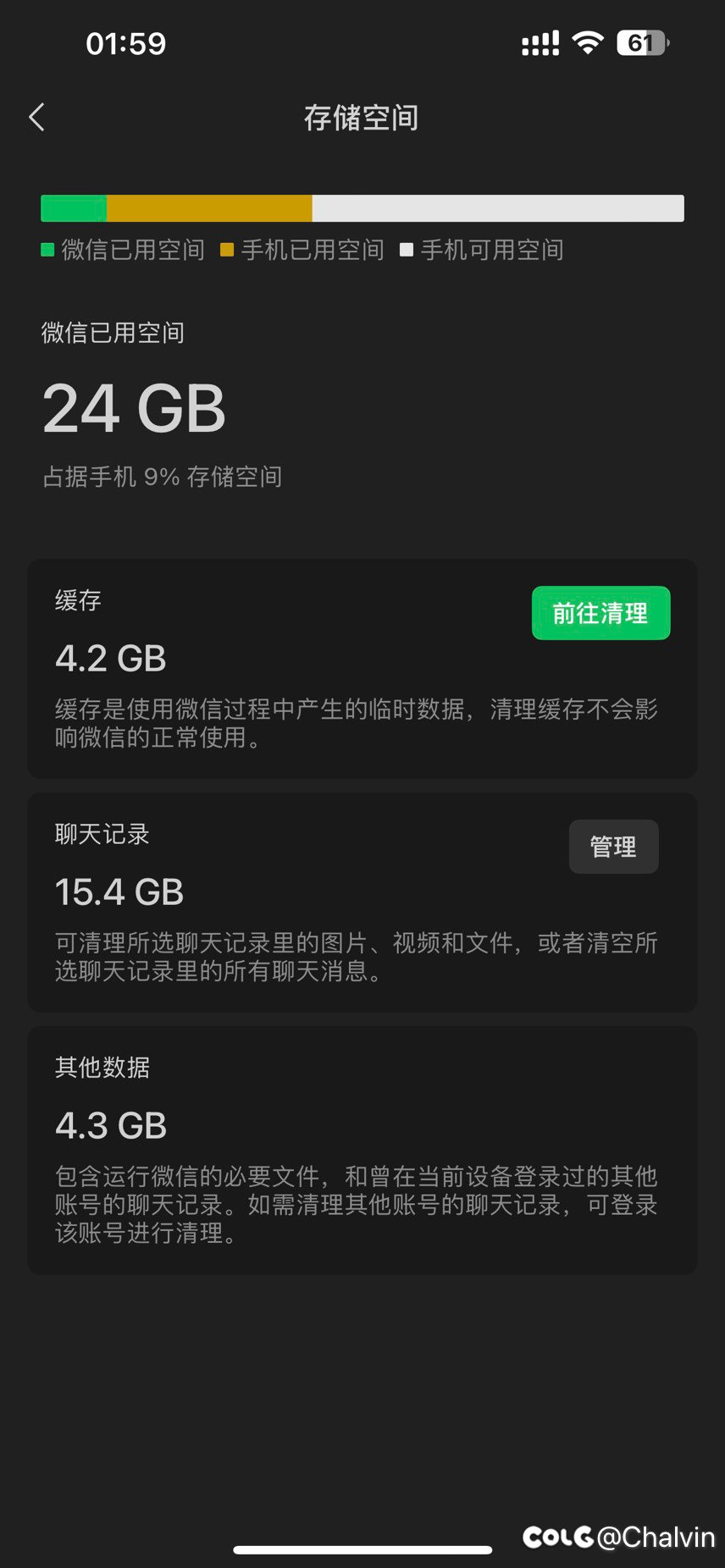Go back from the 存储空间 page
725x1568 pixels.
[36, 118]
